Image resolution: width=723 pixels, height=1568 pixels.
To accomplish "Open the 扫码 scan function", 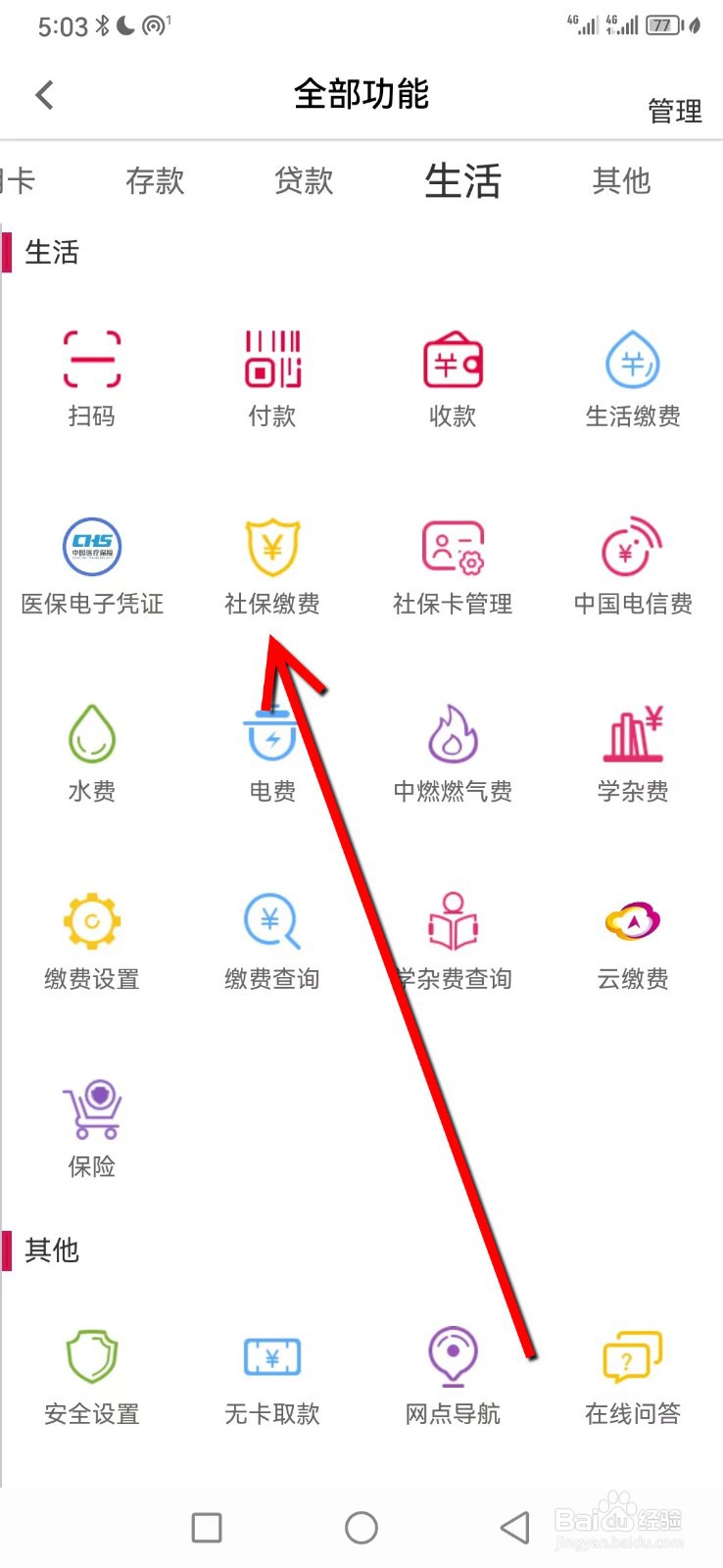I will click(92, 377).
